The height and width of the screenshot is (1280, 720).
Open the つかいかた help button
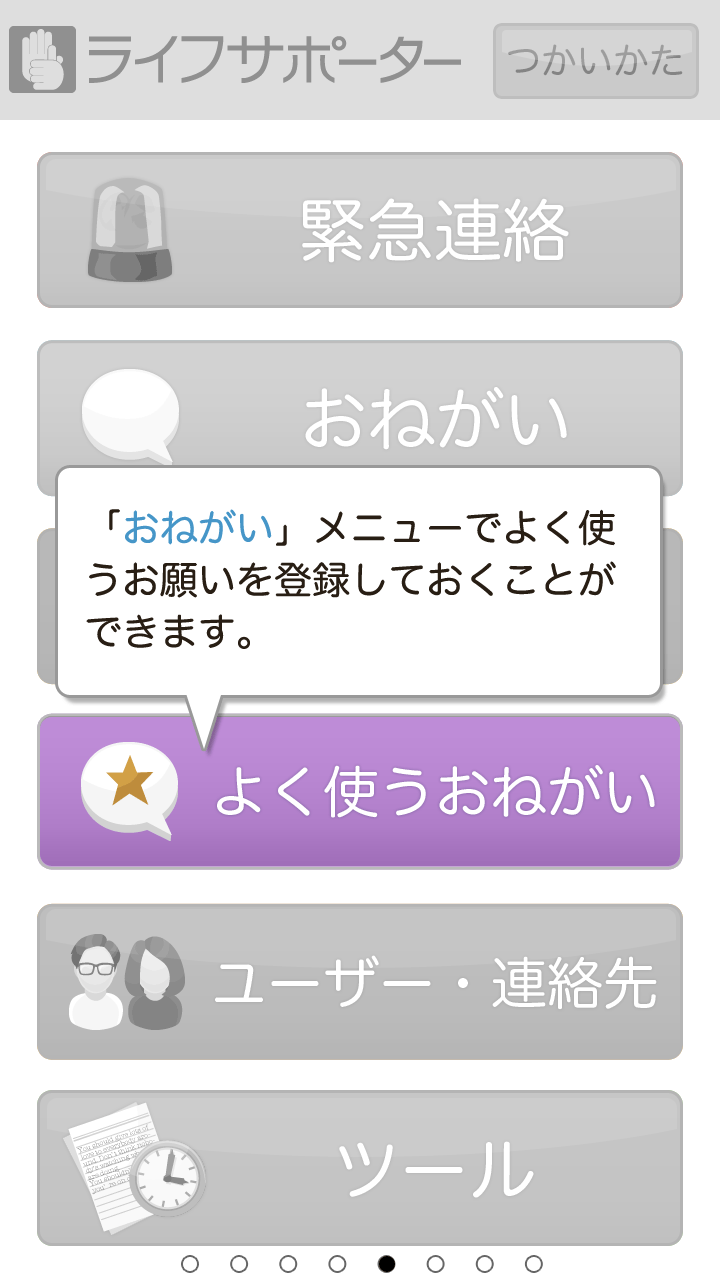click(595, 61)
